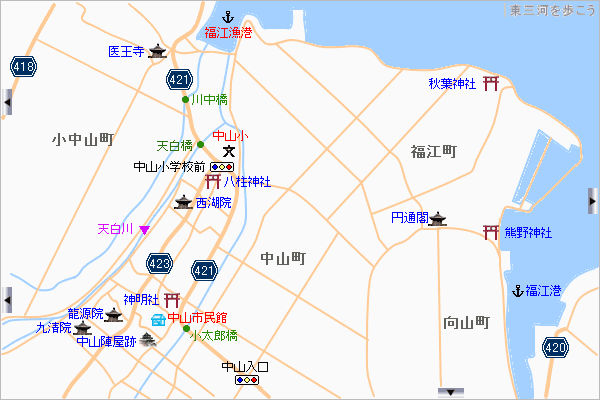Open the 熊野神社 shrine link
Screen dimensions: 600x400
point(527,232)
